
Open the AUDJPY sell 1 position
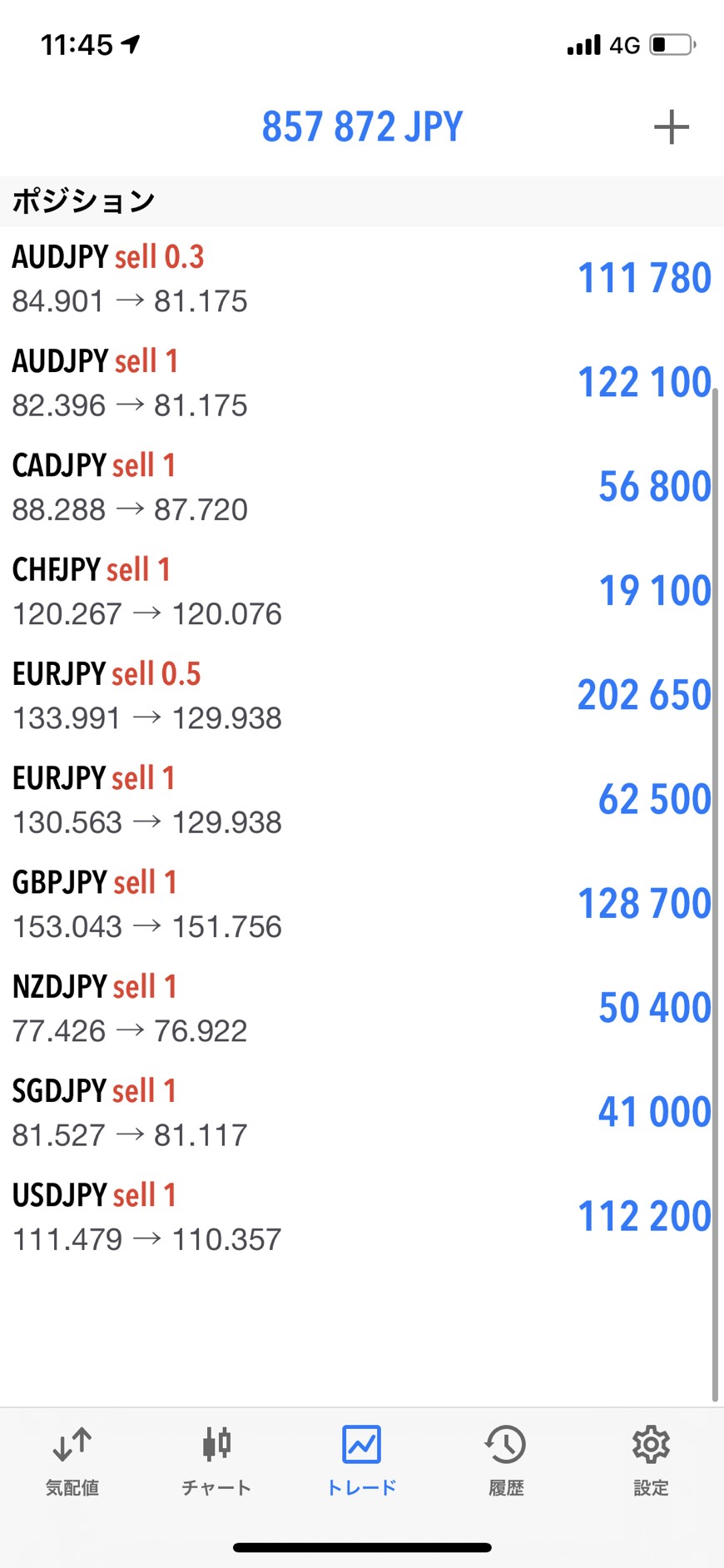coord(362,383)
